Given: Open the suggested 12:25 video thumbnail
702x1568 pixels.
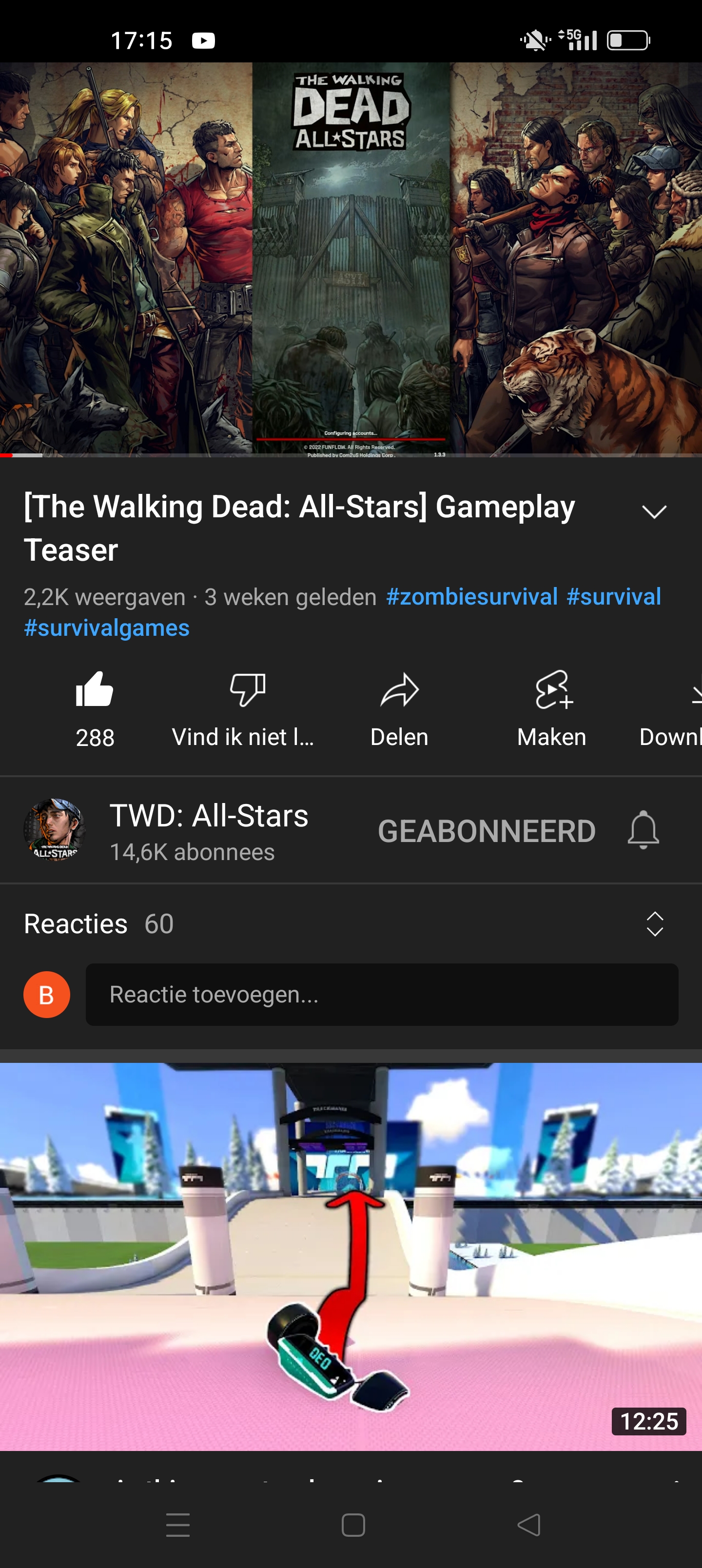Looking at the screenshot, I should [x=351, y=1256].
